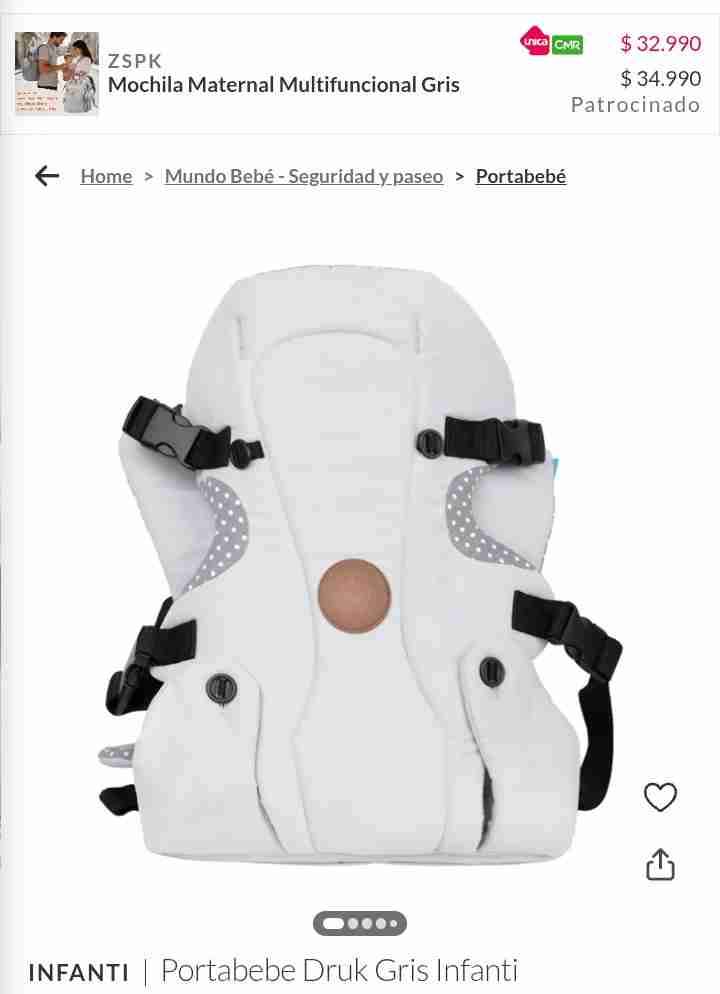Open the Mochila Maternal Multifuncional Gris ad title
The height and width of the screenshot is (994, 720).
283,85
